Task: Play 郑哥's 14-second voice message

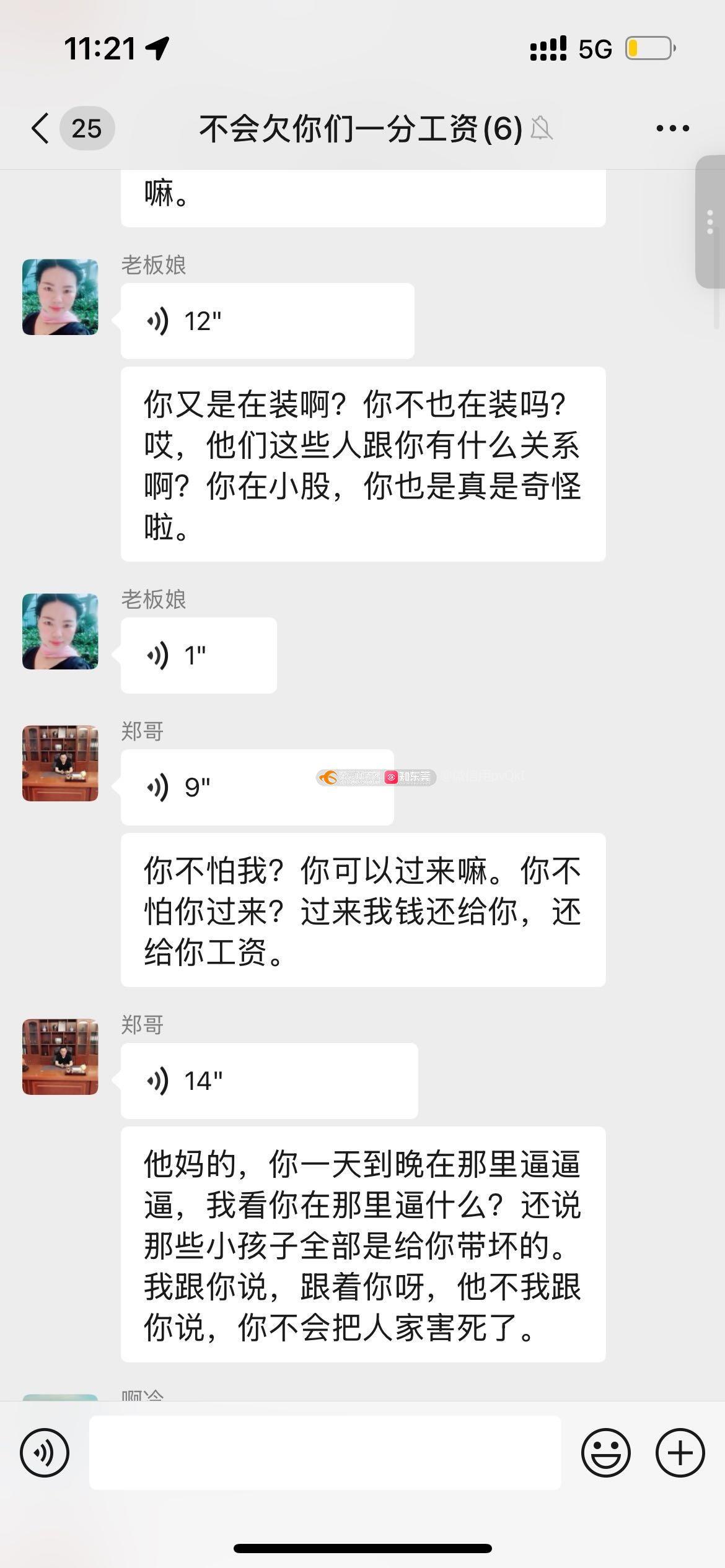Action: 269,1081
